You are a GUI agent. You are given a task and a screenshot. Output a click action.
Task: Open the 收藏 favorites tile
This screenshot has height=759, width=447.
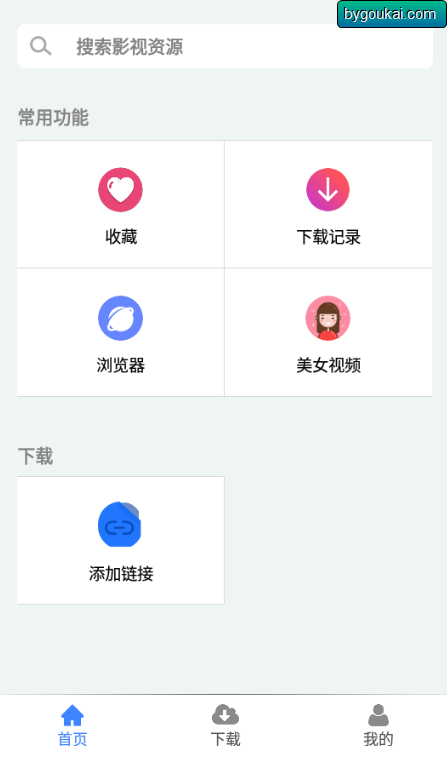pos(121,204)
